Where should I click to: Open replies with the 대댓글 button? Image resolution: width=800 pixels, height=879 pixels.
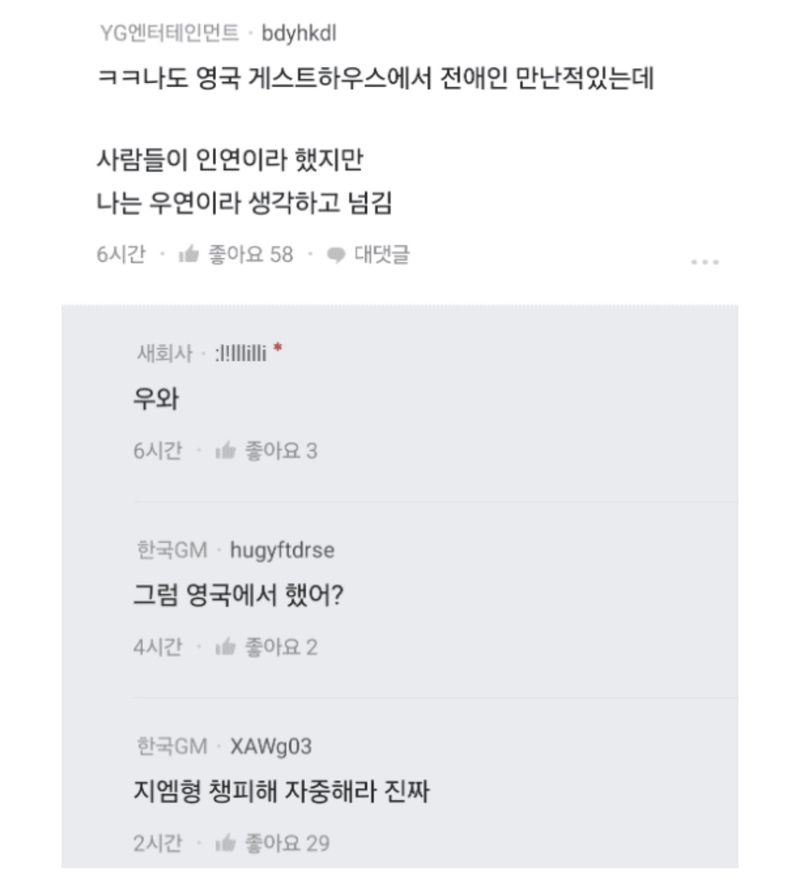369,255
